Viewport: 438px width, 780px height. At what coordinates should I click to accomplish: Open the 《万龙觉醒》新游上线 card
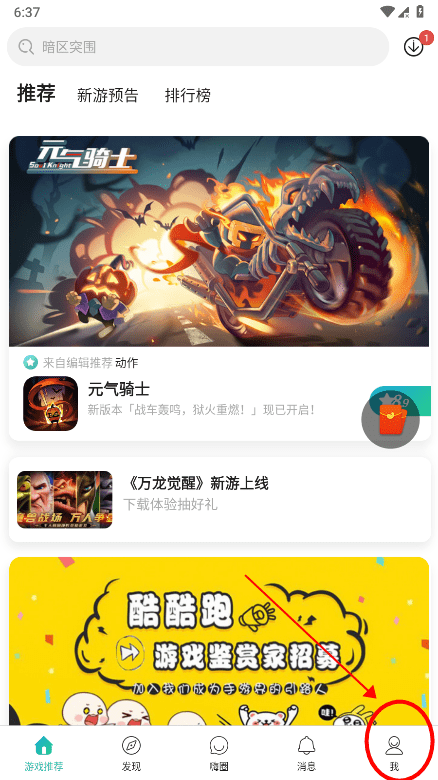point(219,499)
